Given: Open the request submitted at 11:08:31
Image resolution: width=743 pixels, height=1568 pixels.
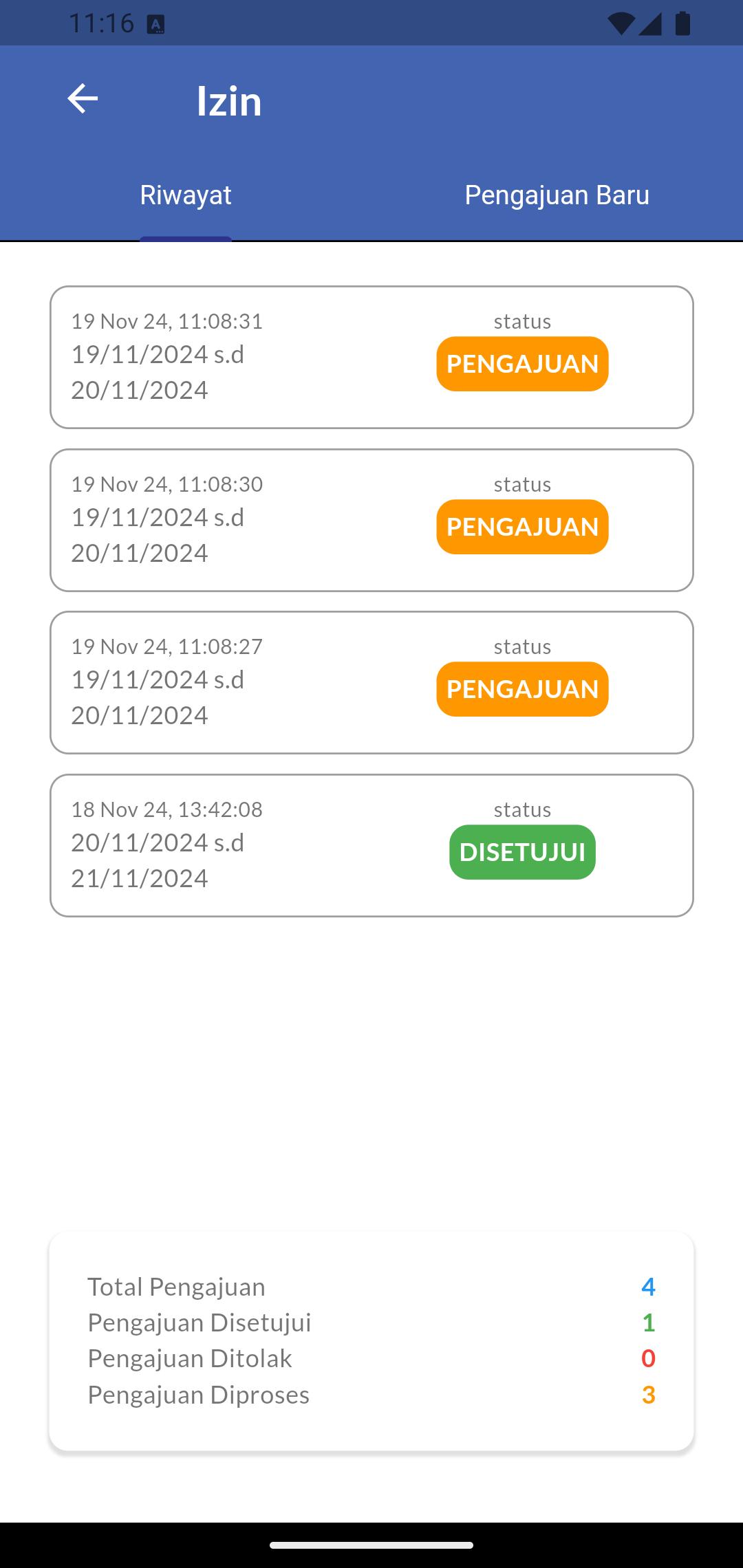Looking at the screenshot, I should (371, 357).
